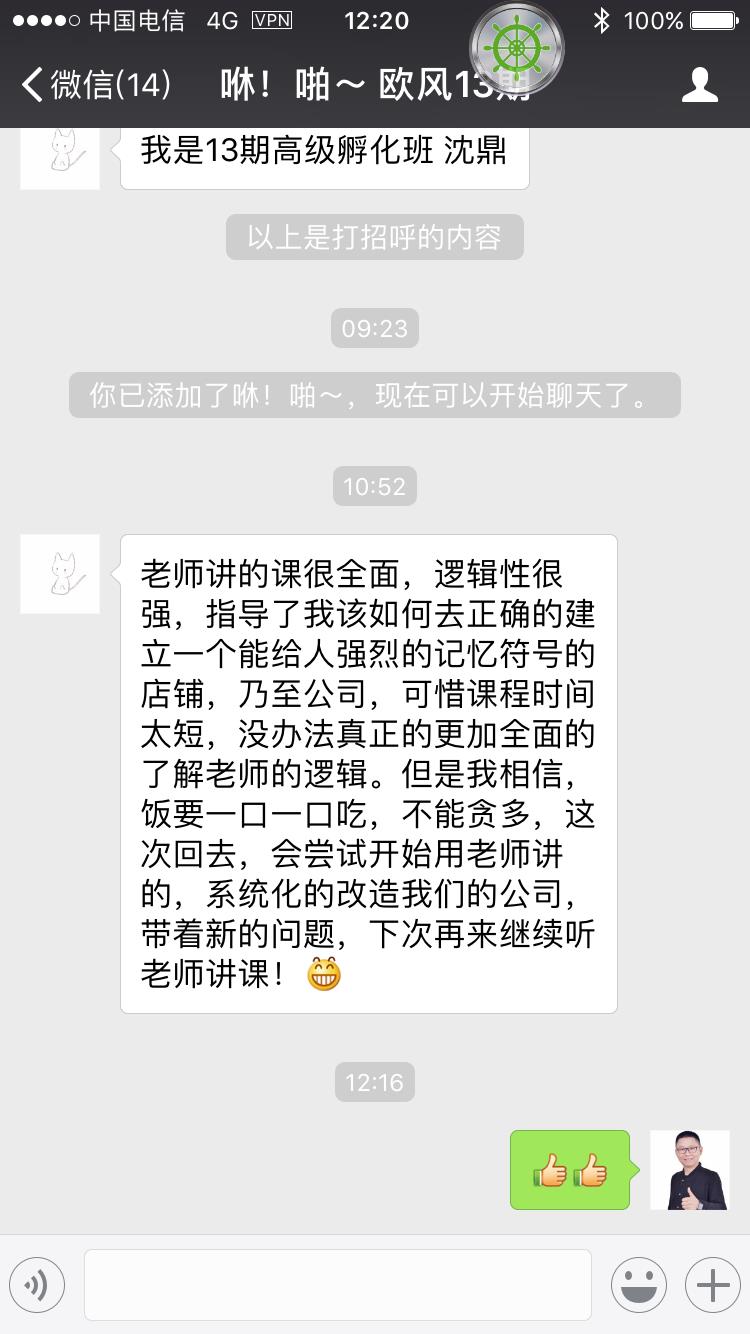
Task: Switch to voice message input
Action: [x=37, y=1285]
